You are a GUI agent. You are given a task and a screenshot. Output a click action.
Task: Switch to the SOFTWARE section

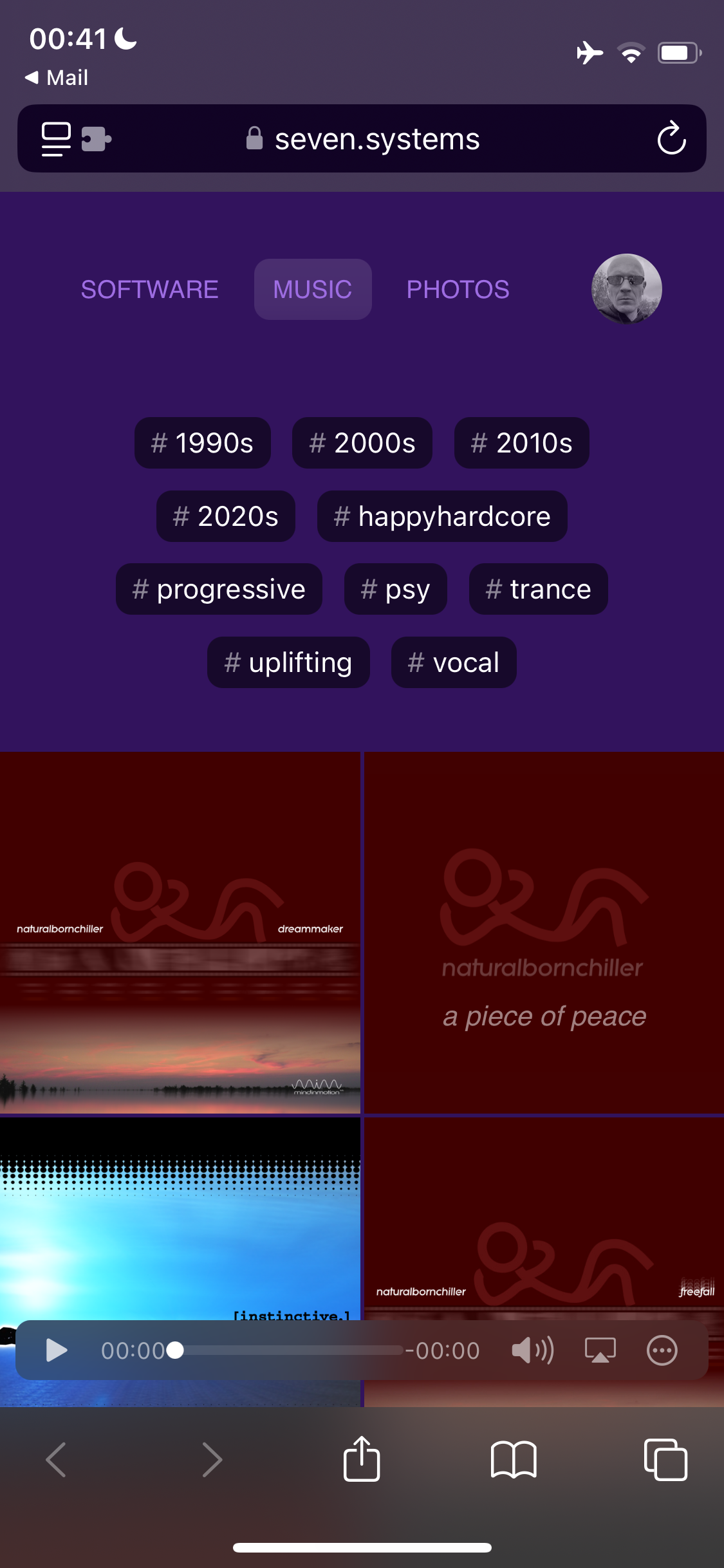click(x=149, y=290)
